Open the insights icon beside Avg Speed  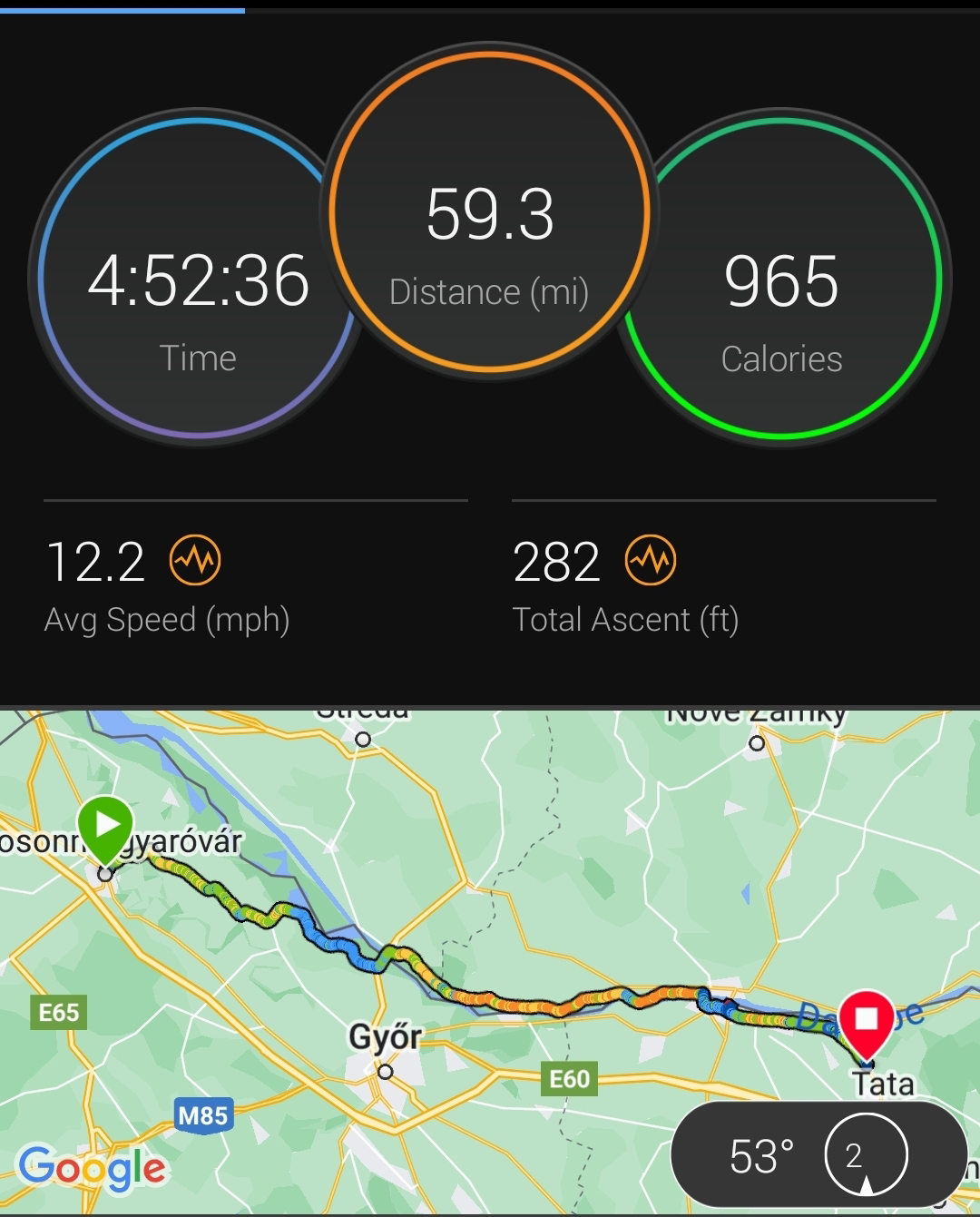point(195,560)
